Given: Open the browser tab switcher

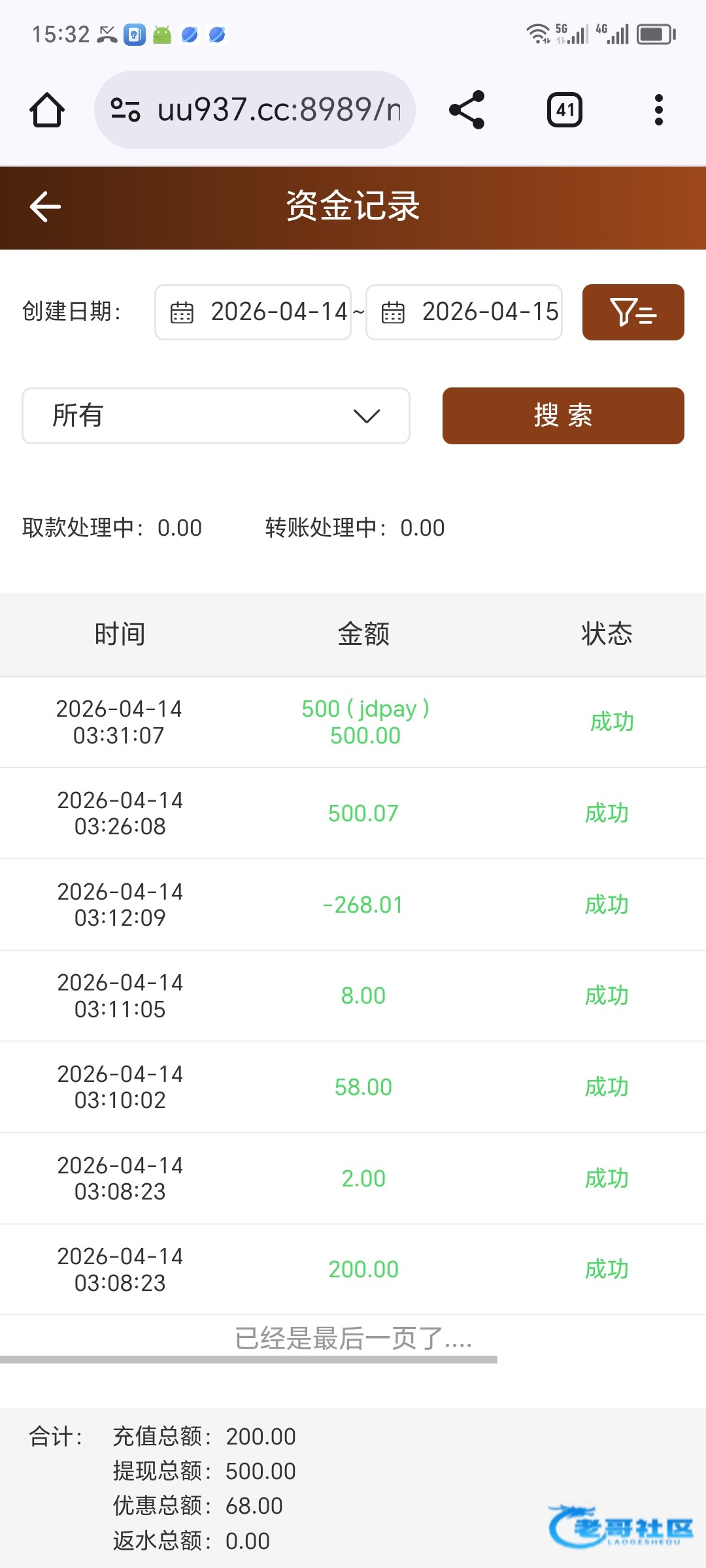Looking at the screenshot, I should tap(565, 110).
